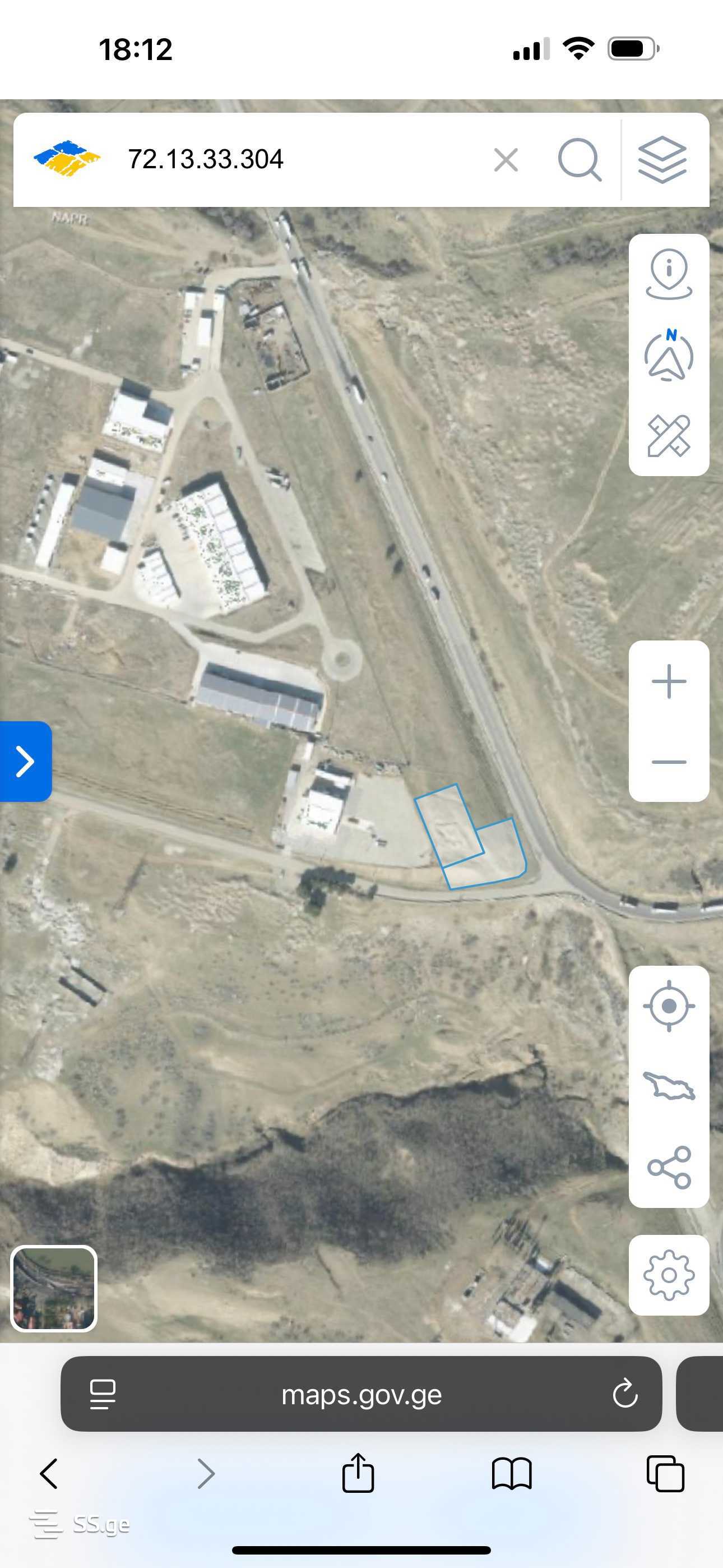Open map settings gear

668,1275
